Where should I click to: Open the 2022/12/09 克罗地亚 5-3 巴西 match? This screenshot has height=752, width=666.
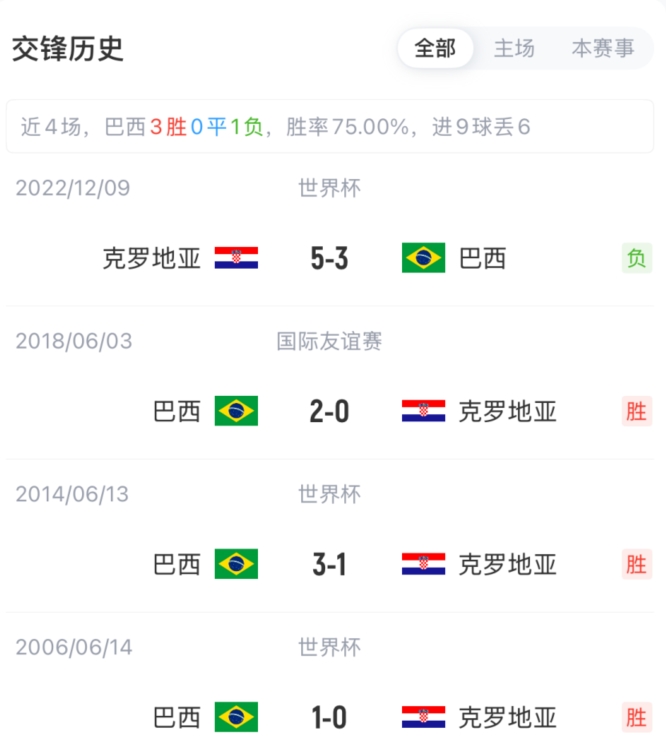click(329, 258)
